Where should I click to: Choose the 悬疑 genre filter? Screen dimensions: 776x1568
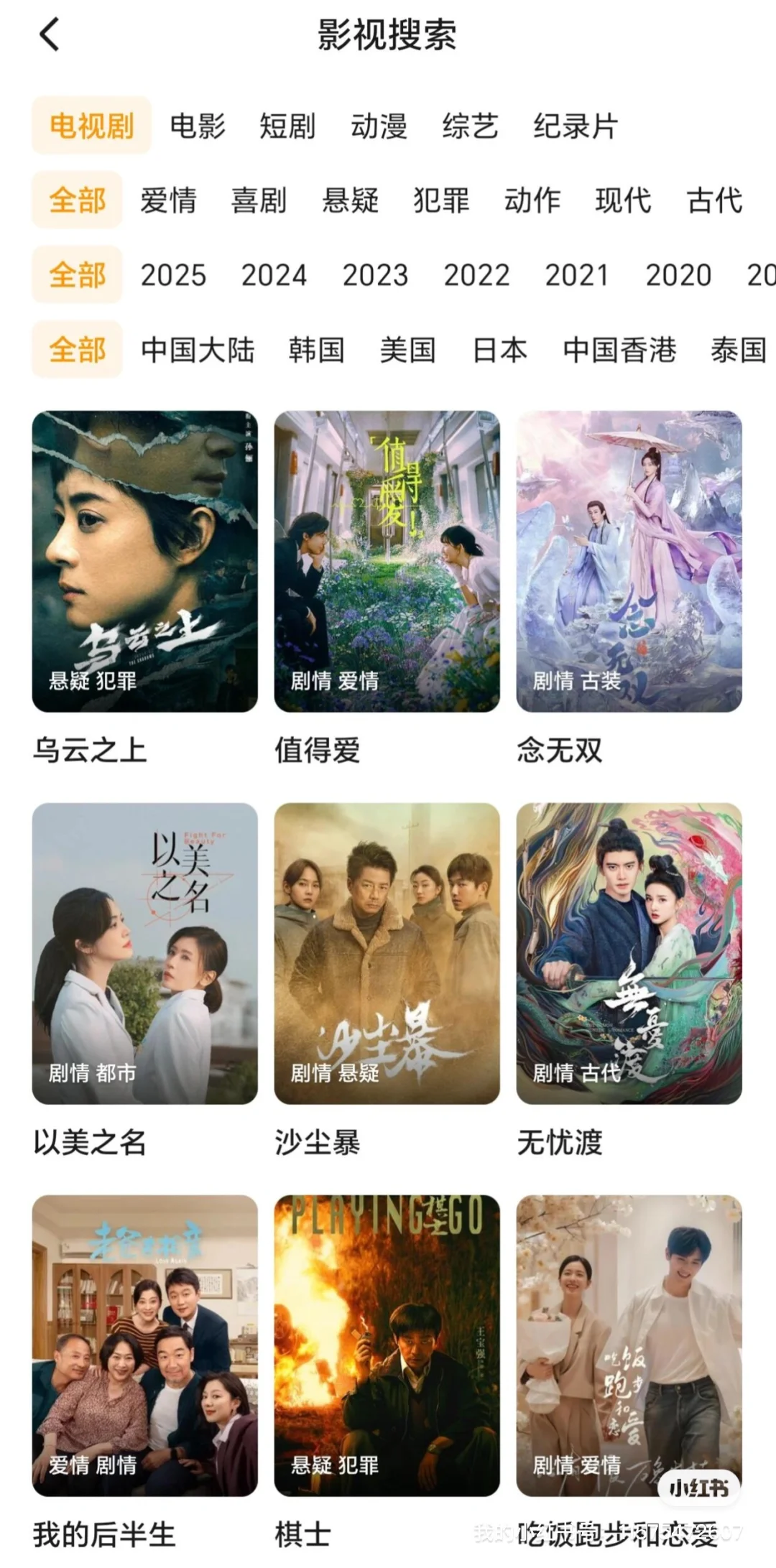point(350,200)
